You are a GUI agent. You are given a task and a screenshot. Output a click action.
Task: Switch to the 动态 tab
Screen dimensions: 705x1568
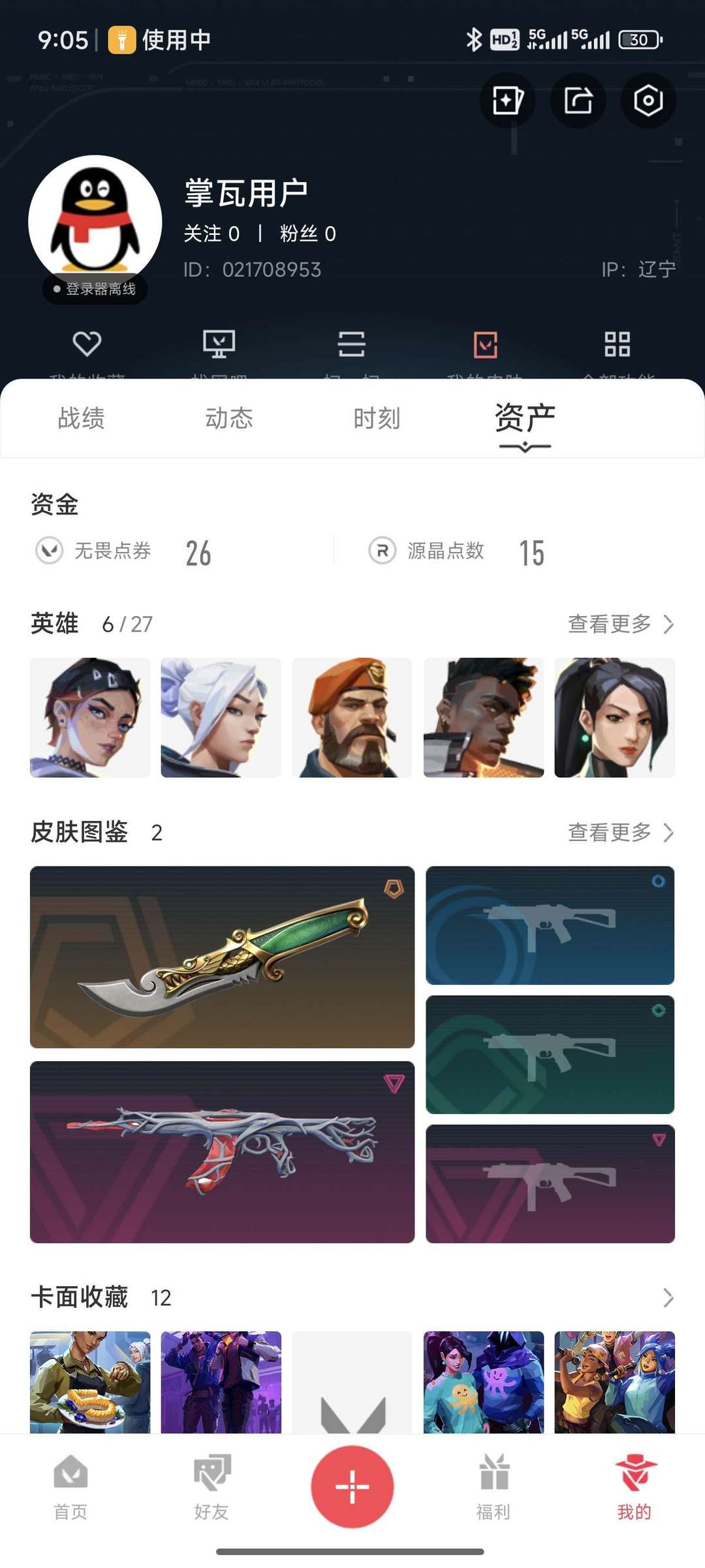click(x=229, y=418)
